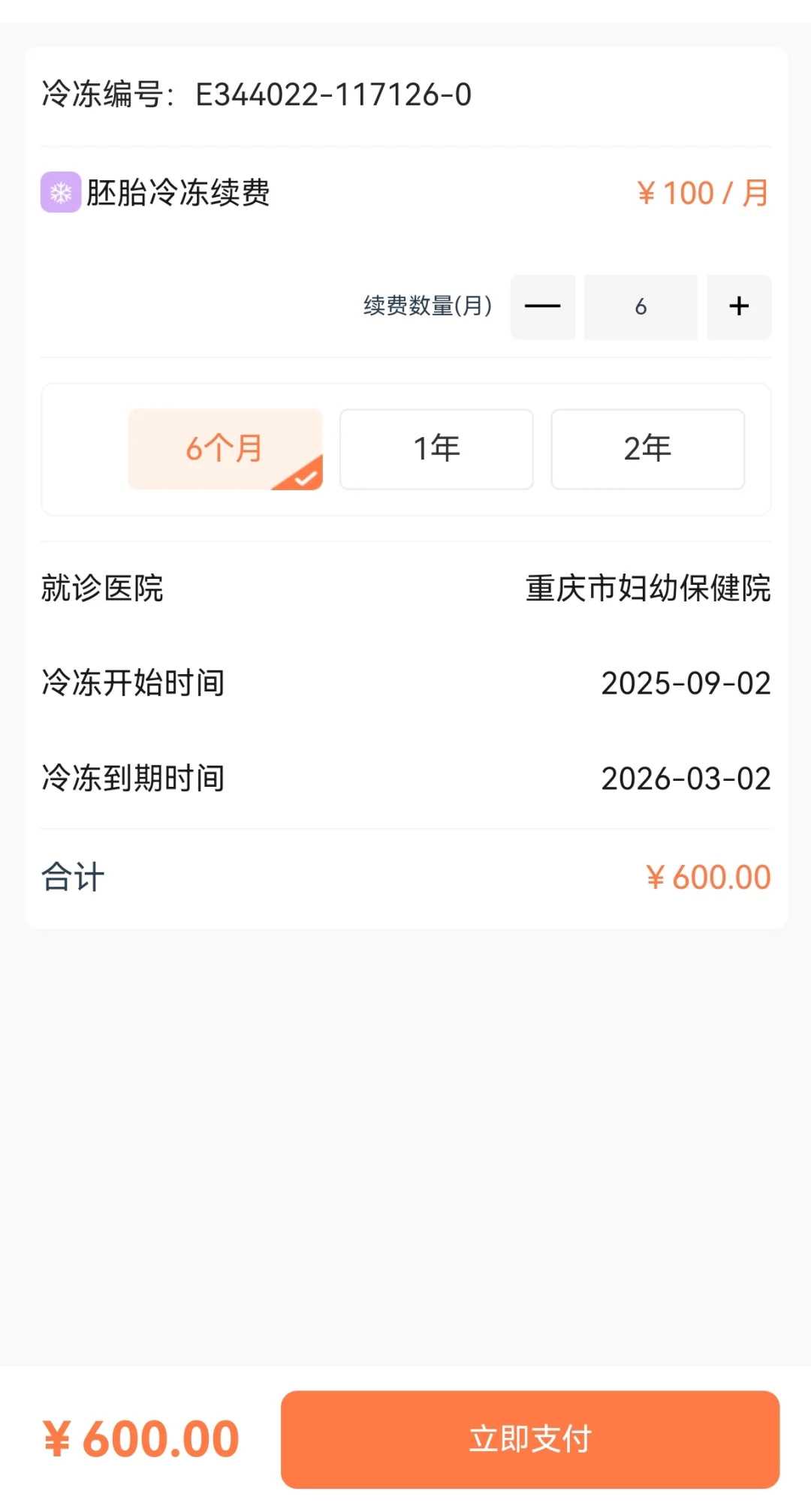
Task: Decrease the renewal months with minus button
Action: pos(543,306)
